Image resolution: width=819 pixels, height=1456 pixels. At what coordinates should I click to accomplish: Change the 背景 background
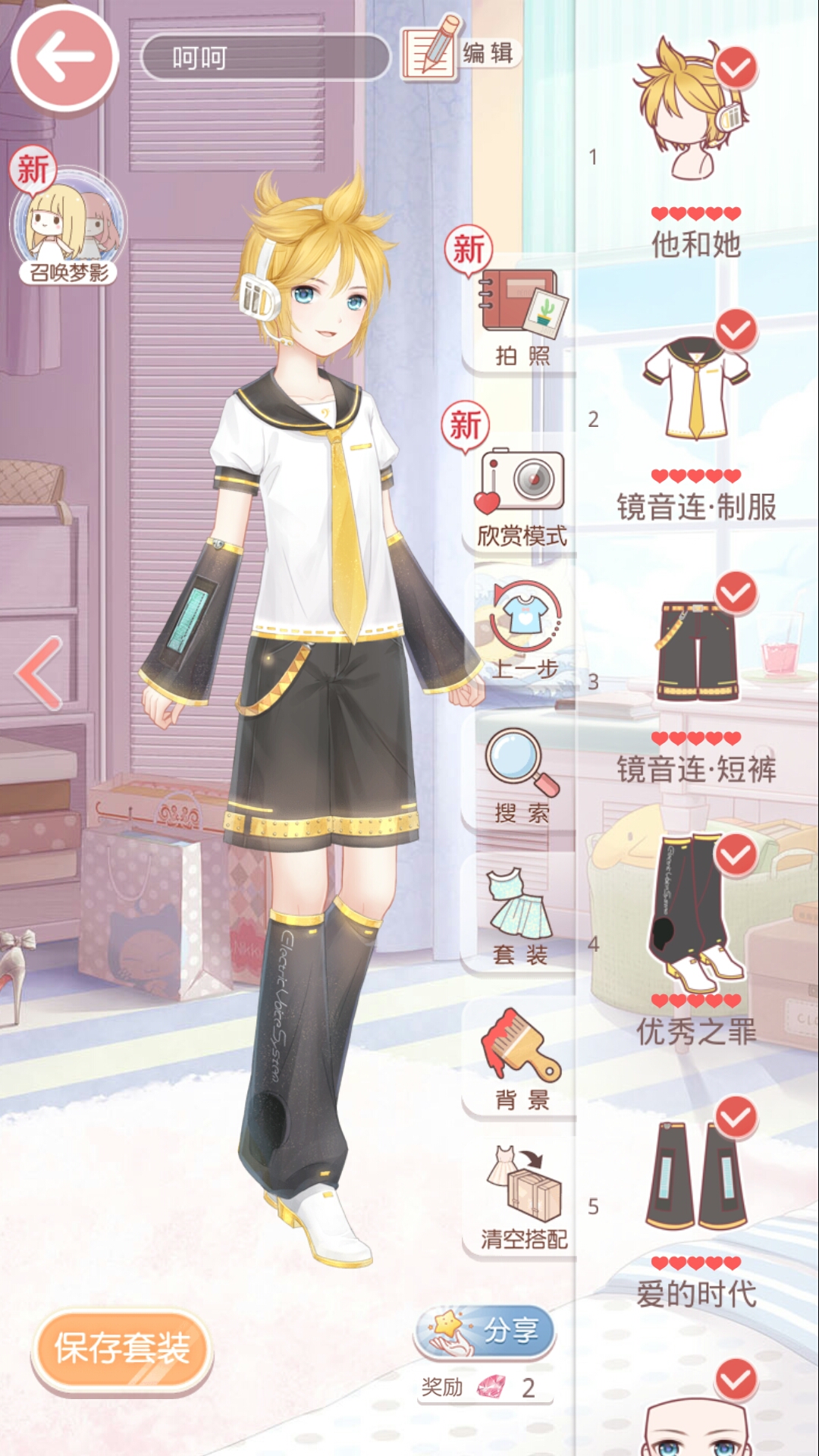[522, 1058]
